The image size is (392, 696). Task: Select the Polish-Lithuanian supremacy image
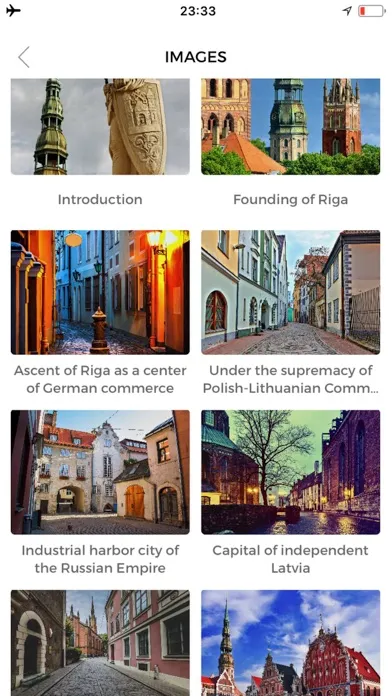pyautogui.click(x=290, y=292)
